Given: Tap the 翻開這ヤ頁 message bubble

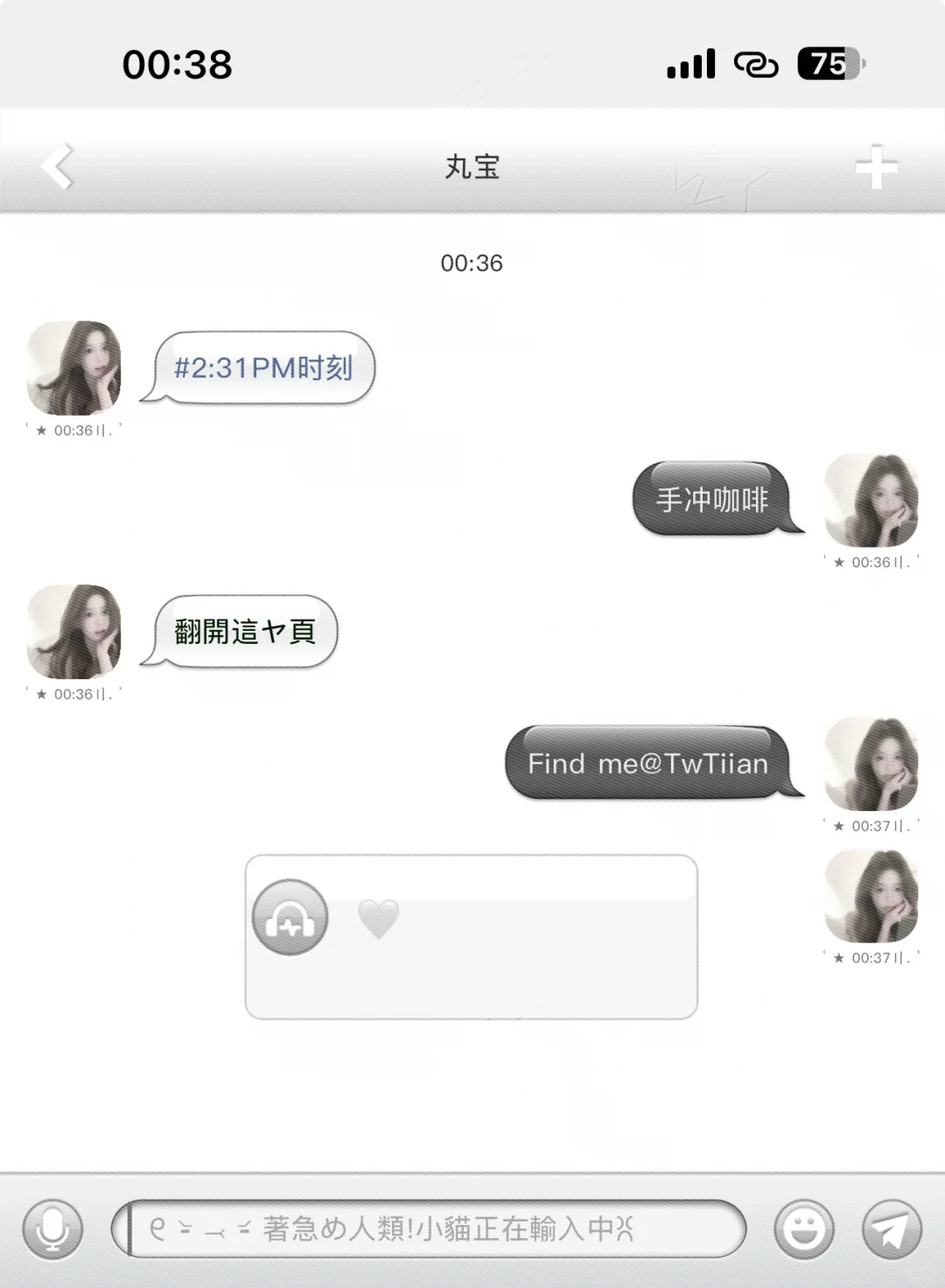Looking at the screenshot, I should 245,631.
